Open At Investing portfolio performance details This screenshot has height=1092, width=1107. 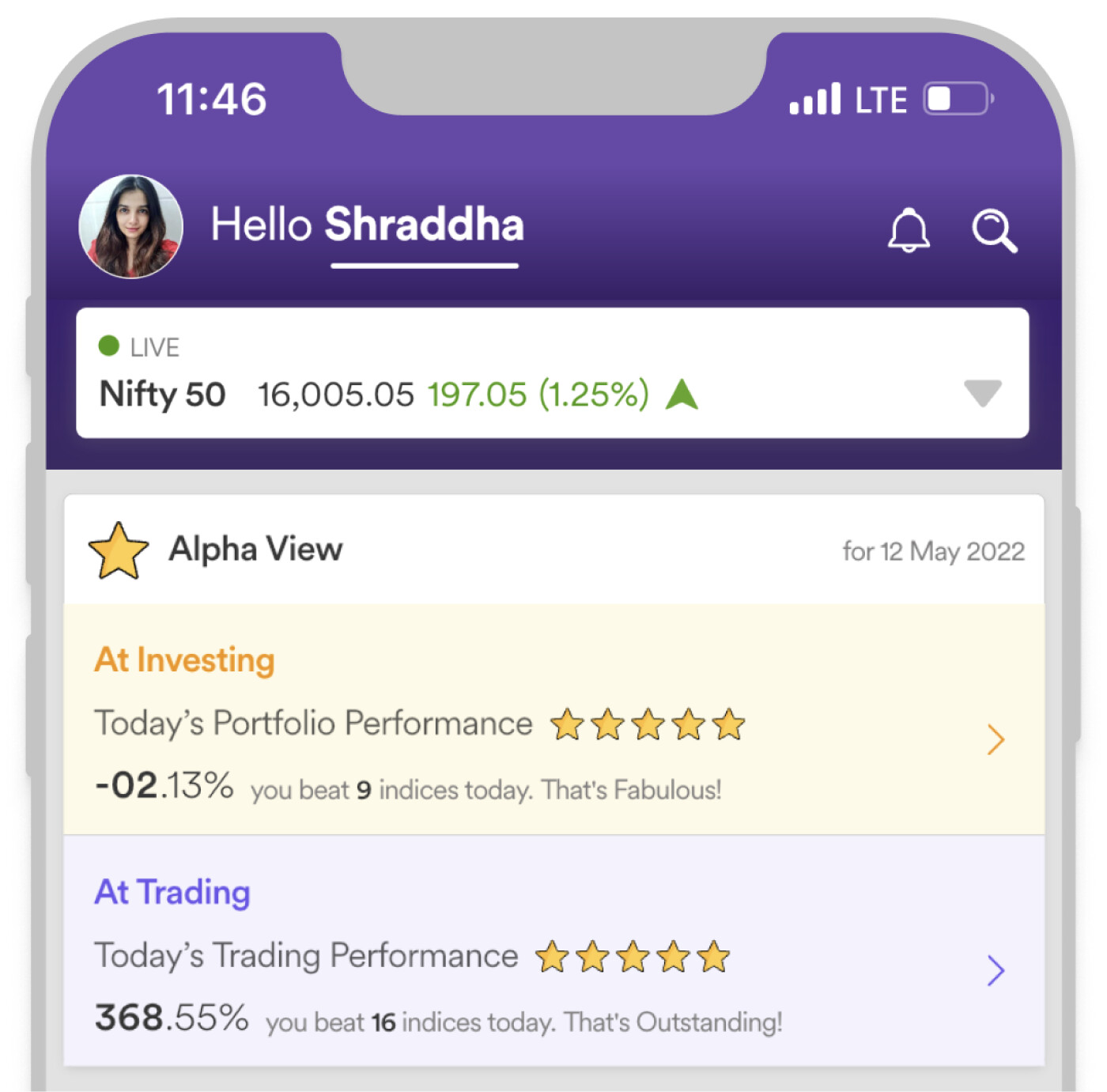995,739
